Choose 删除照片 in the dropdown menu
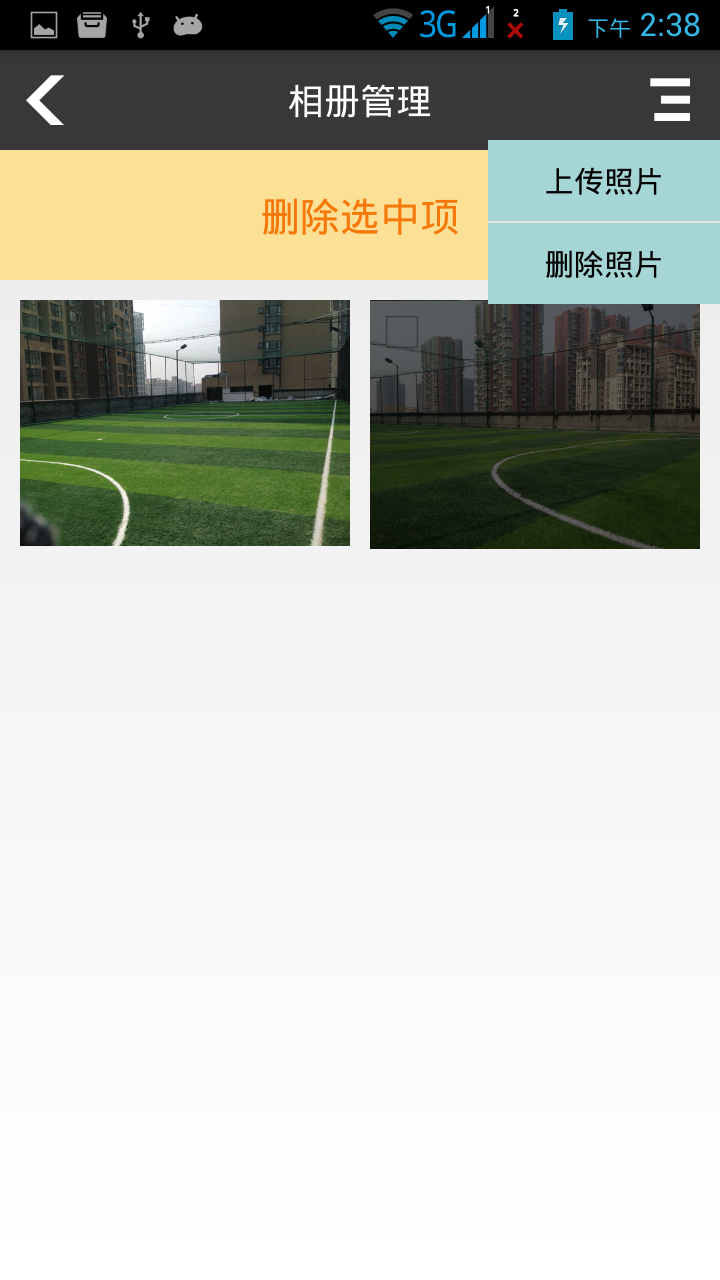Viewport: 720px width, 1280px height. (603, 264)
